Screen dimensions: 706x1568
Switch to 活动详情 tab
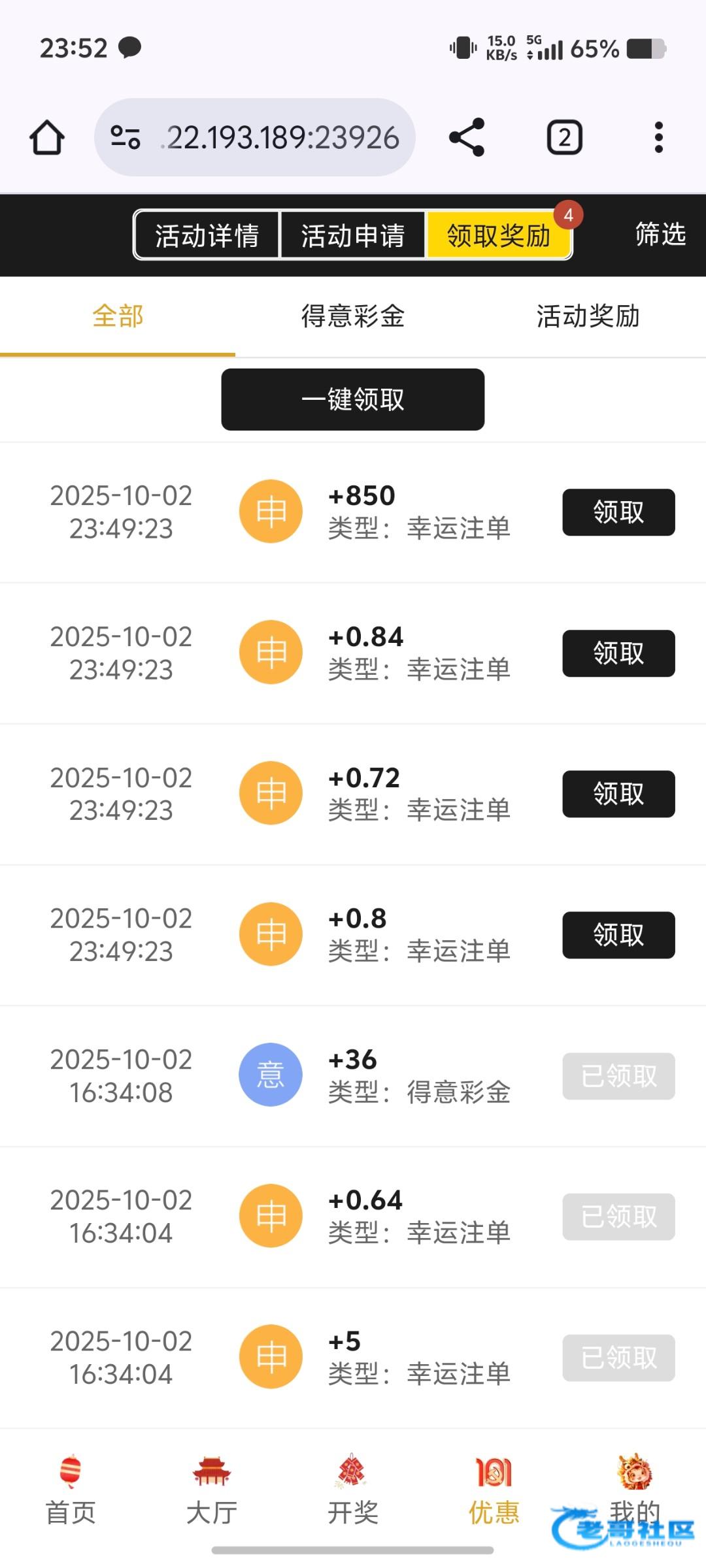[207, 235]
